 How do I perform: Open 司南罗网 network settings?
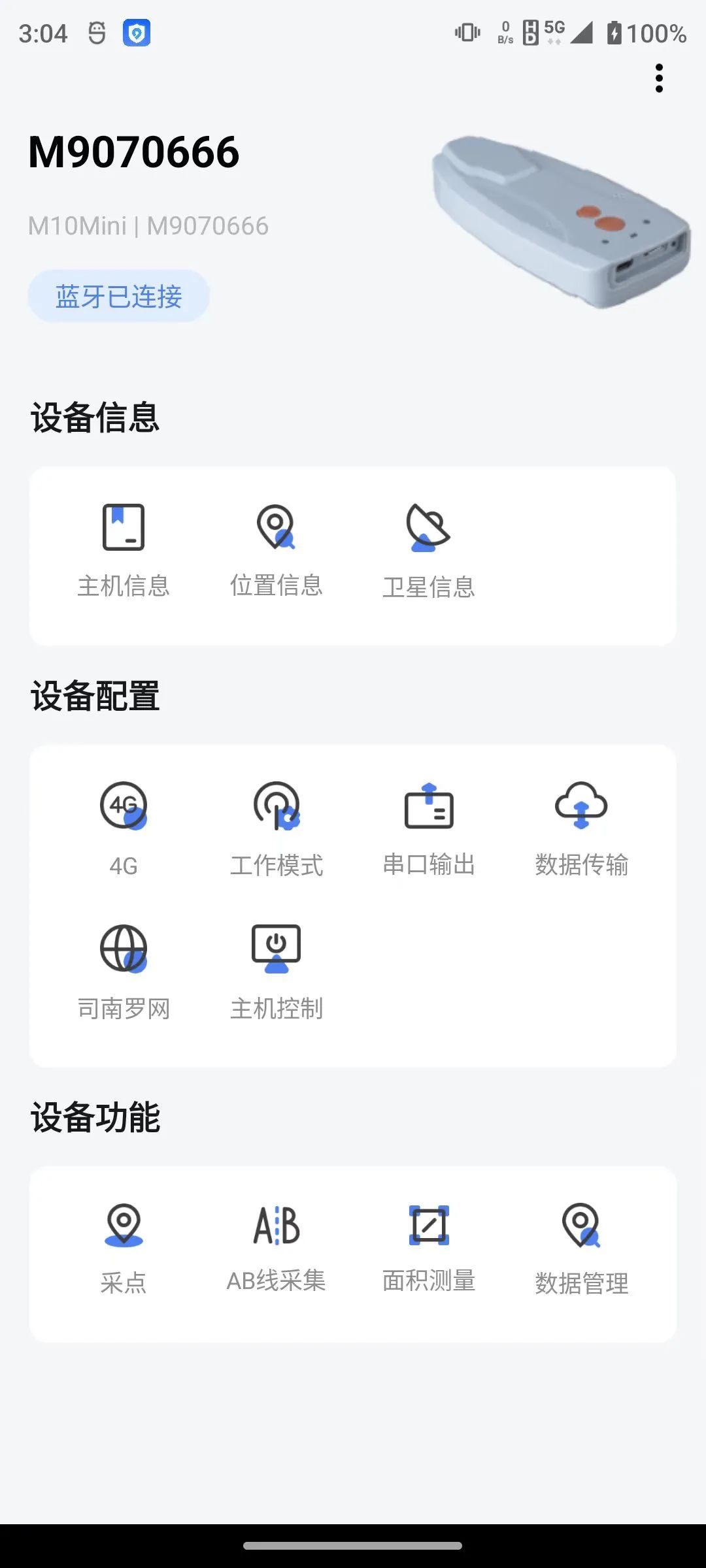124,972
